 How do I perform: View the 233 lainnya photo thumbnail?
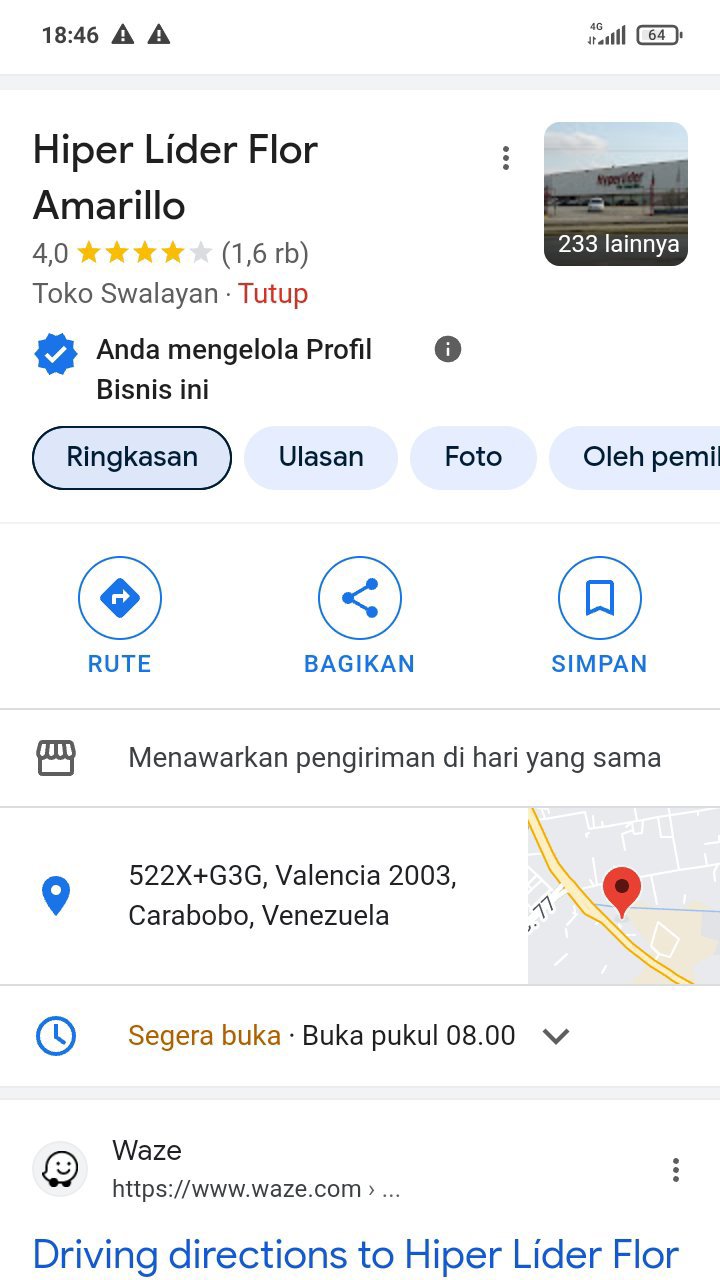coord(615,194)
